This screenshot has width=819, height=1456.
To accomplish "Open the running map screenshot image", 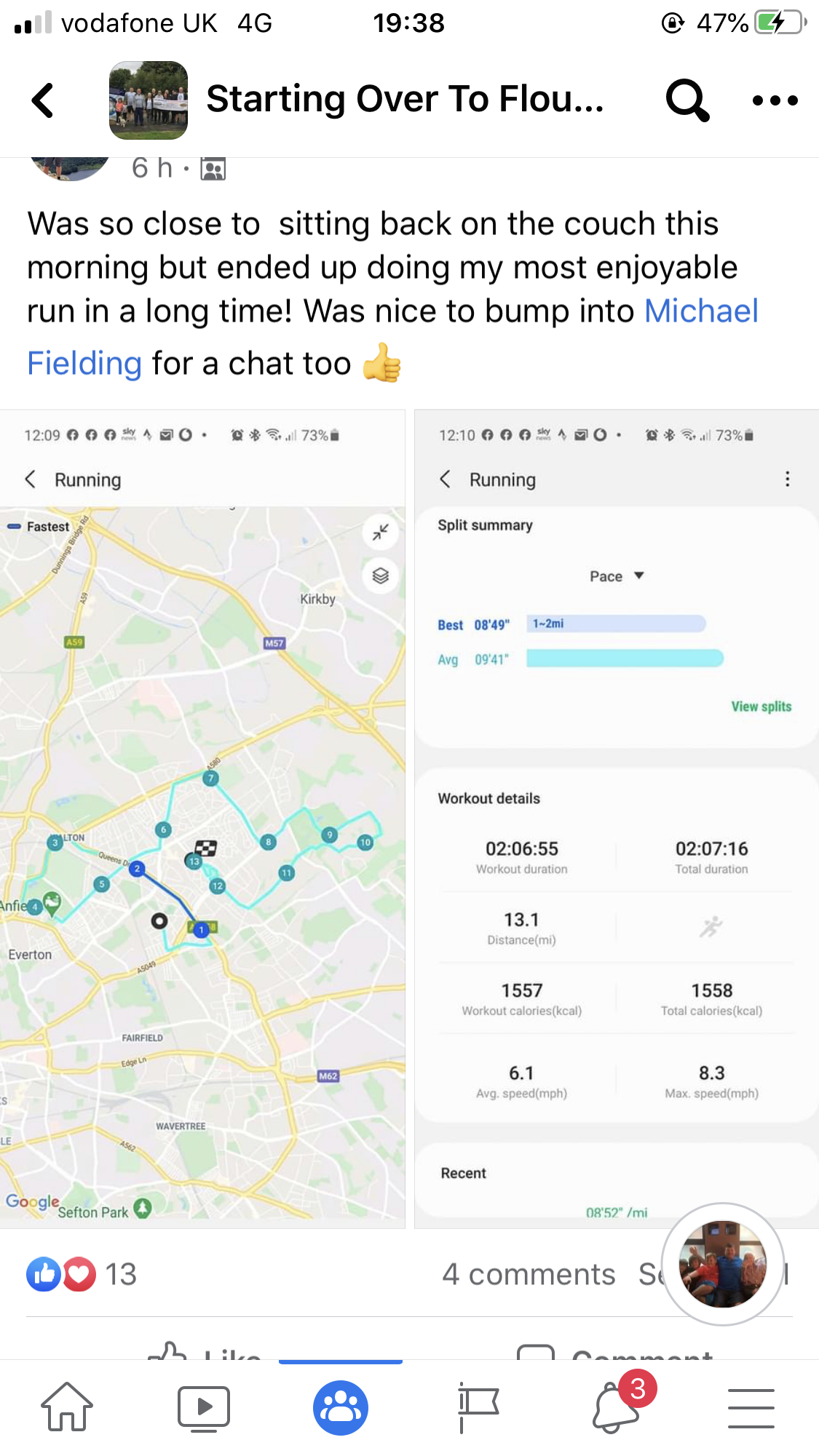I will tap(202, 819).
